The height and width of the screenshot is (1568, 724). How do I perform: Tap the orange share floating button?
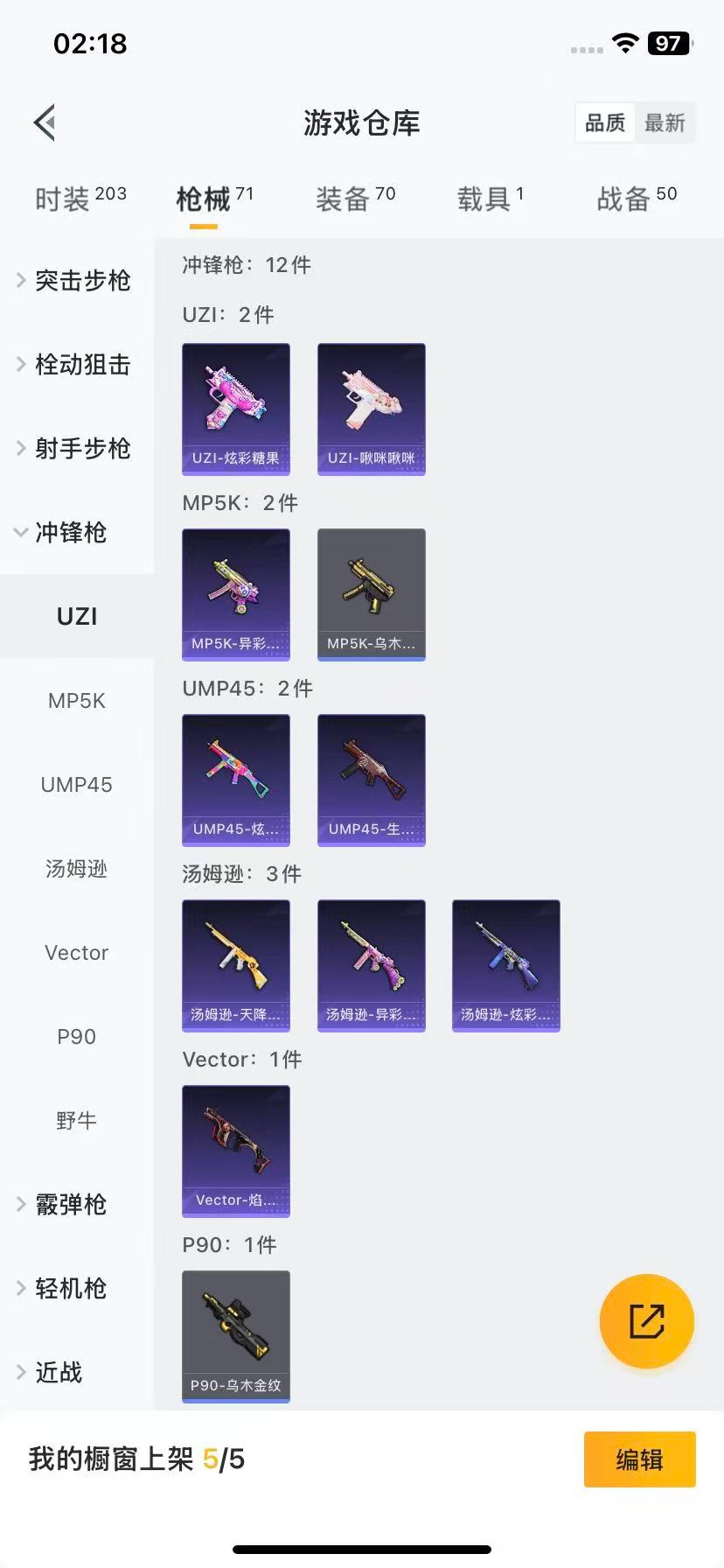point(646,1321)
